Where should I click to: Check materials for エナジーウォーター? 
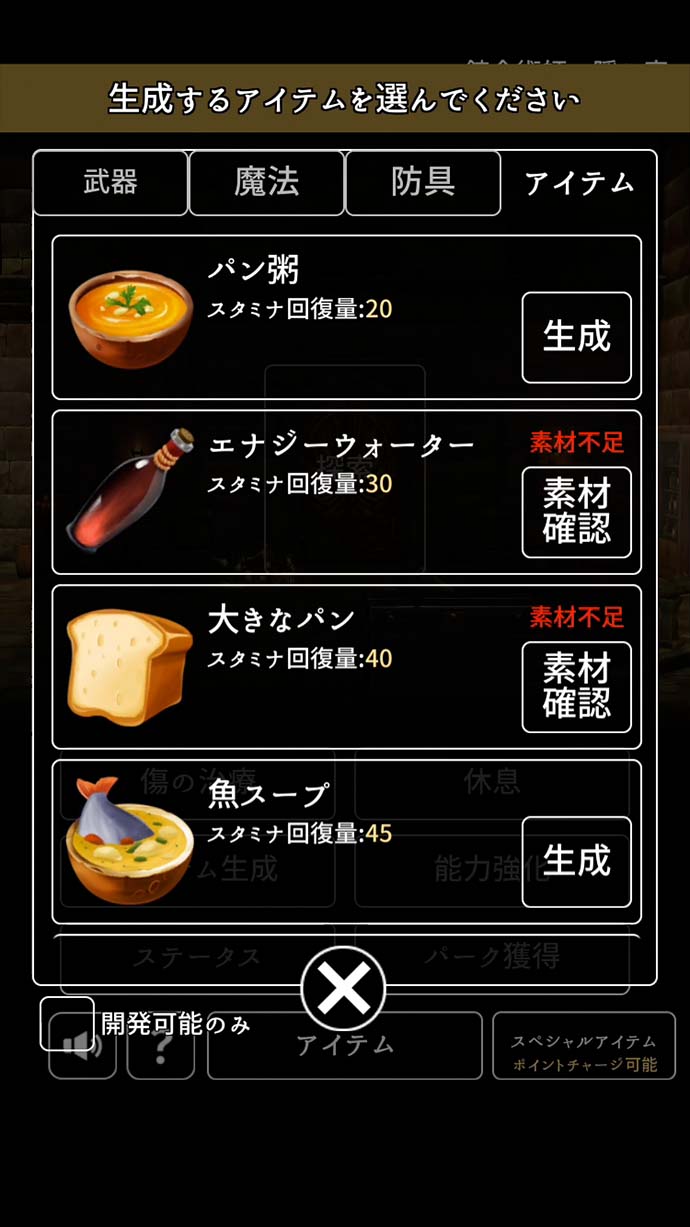[x=576, y=512]
